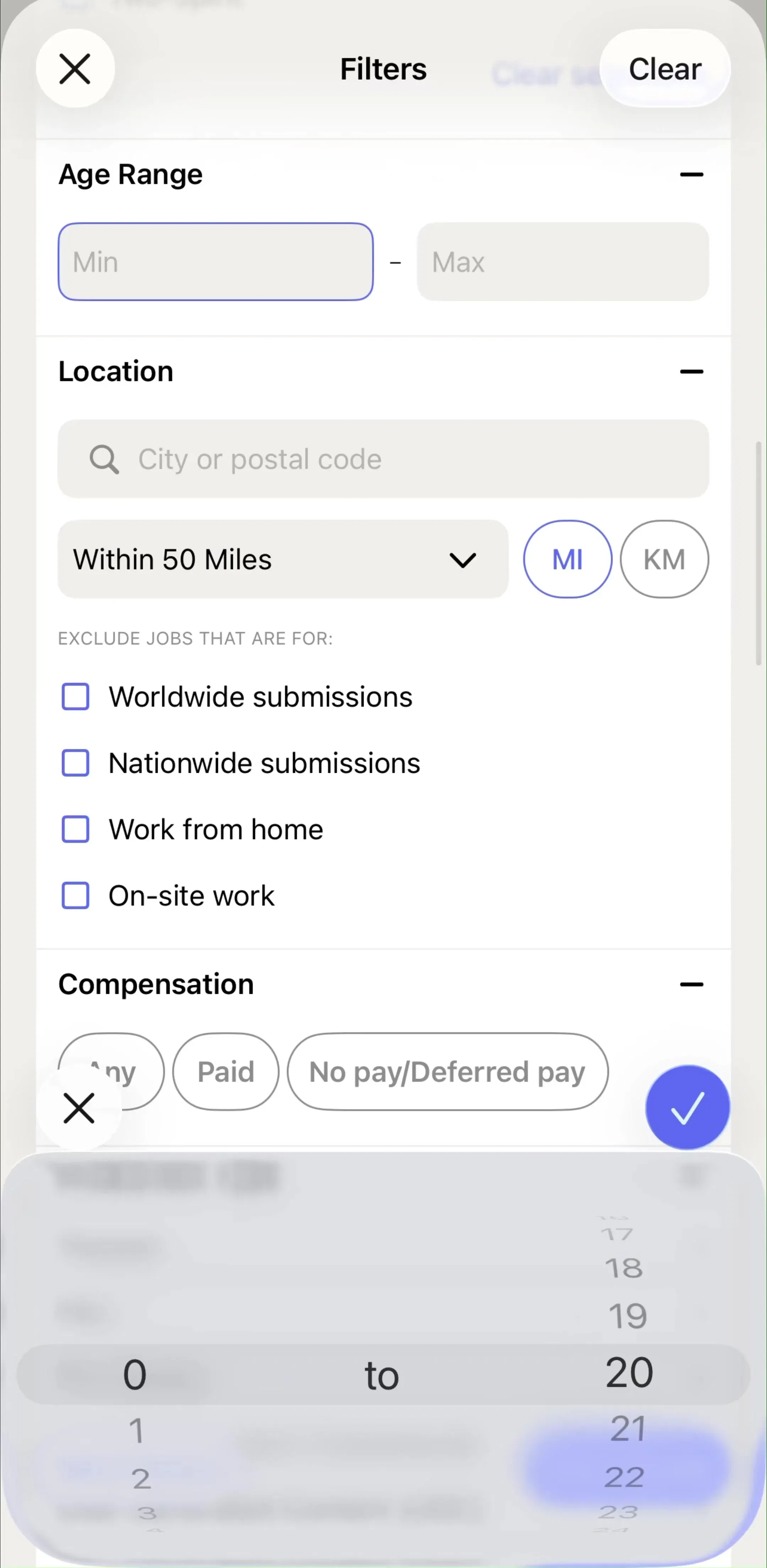Tap the Max age field
767x1568 pixels.
tap(562, 262)
